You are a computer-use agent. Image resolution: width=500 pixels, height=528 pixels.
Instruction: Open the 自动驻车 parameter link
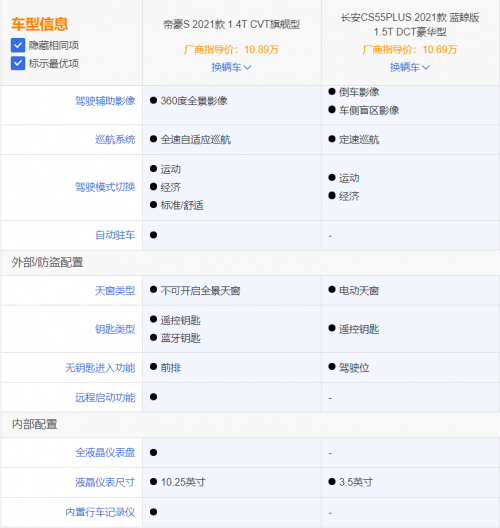[x=115, y=235]
